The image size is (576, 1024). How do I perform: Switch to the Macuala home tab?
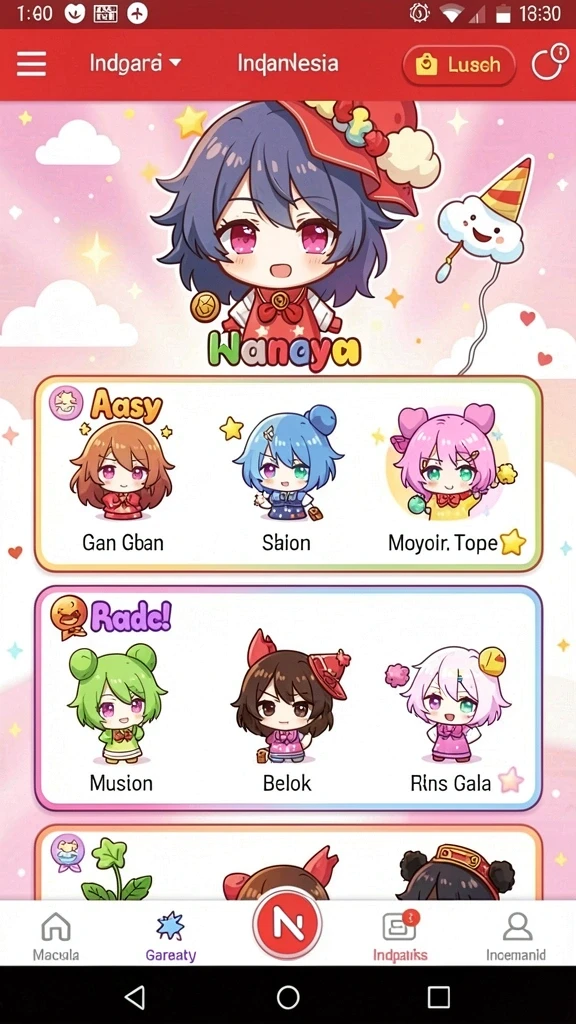coord(56,936)
